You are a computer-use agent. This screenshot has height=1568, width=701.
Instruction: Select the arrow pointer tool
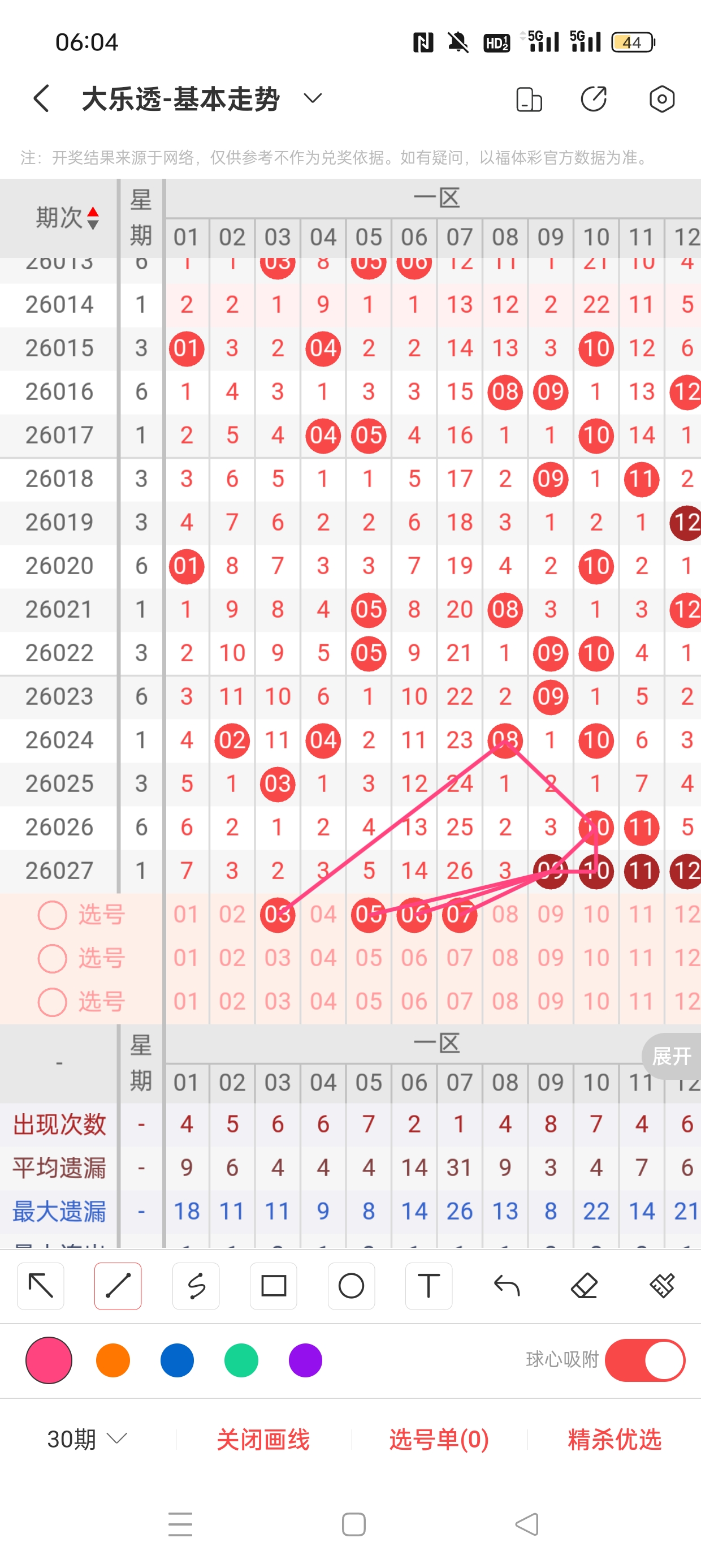(x=40, y=1286)
